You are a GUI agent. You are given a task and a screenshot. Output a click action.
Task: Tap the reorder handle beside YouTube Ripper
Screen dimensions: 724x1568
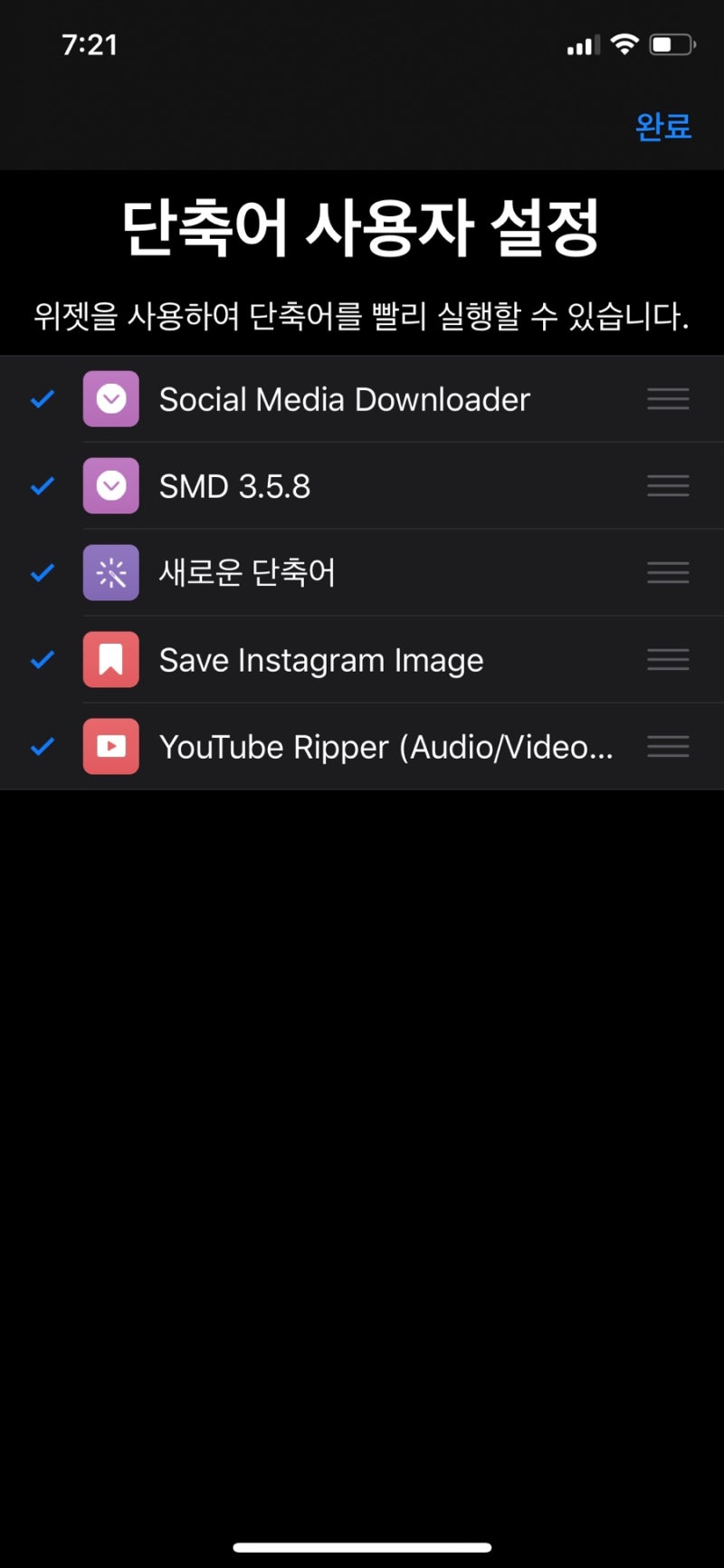pyautogui.click(x=668, y=746)
